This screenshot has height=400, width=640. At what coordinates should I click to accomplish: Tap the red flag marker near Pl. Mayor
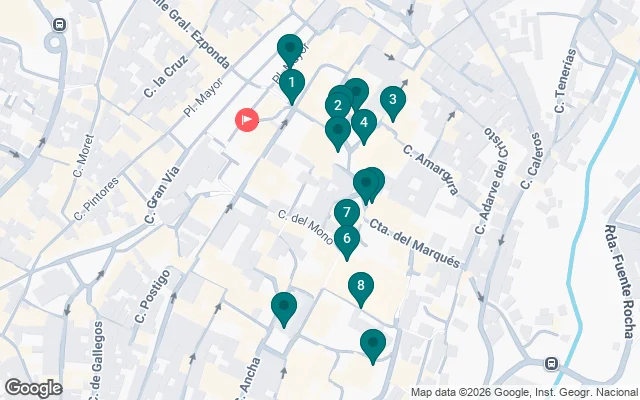(247, 121)
